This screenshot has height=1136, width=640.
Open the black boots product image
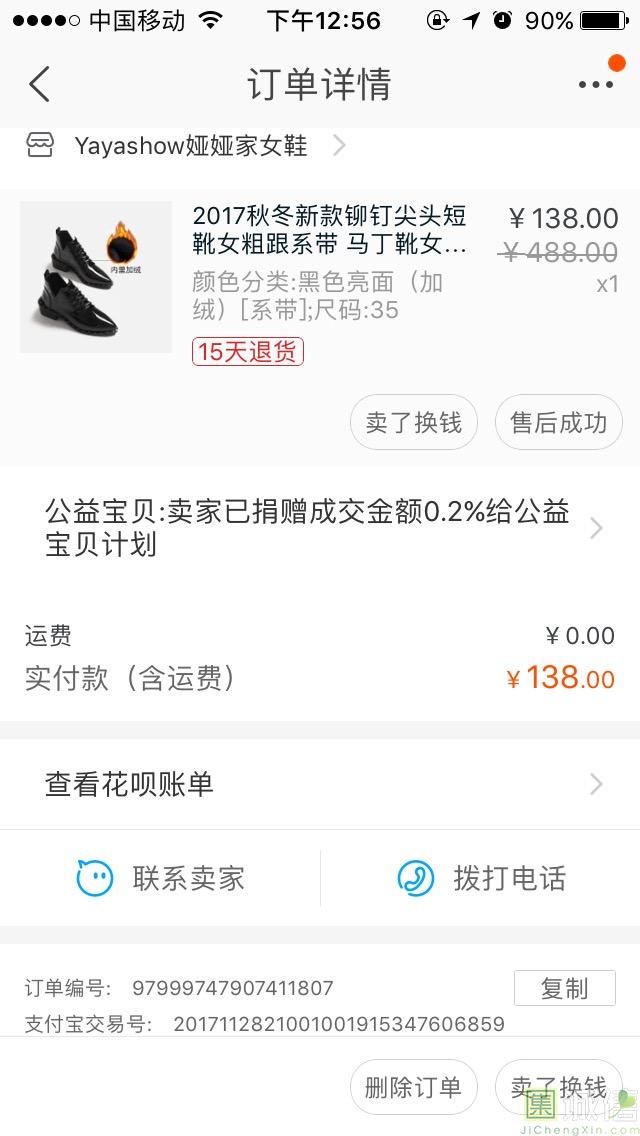(96, 277)
